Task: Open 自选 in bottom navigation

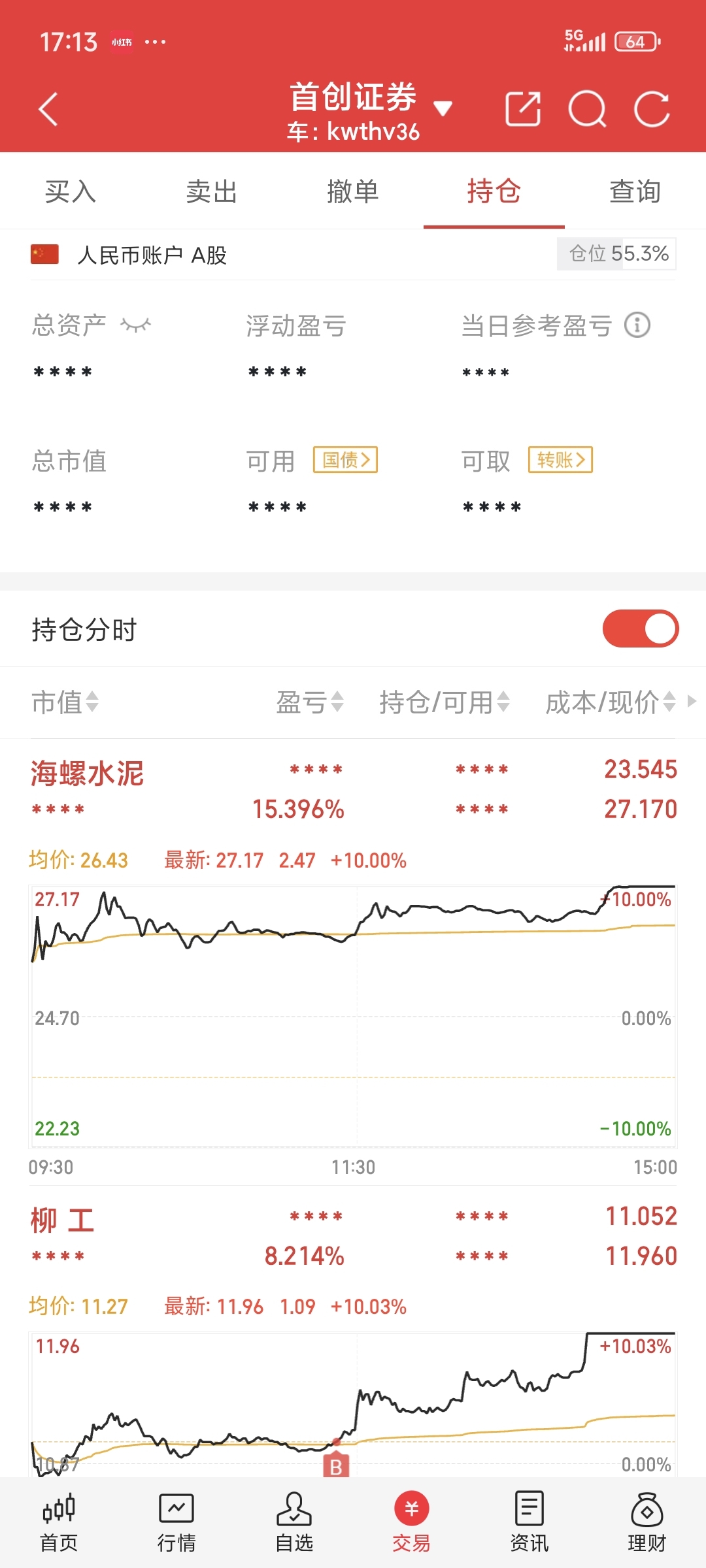Action: (x=294, y=1522)
